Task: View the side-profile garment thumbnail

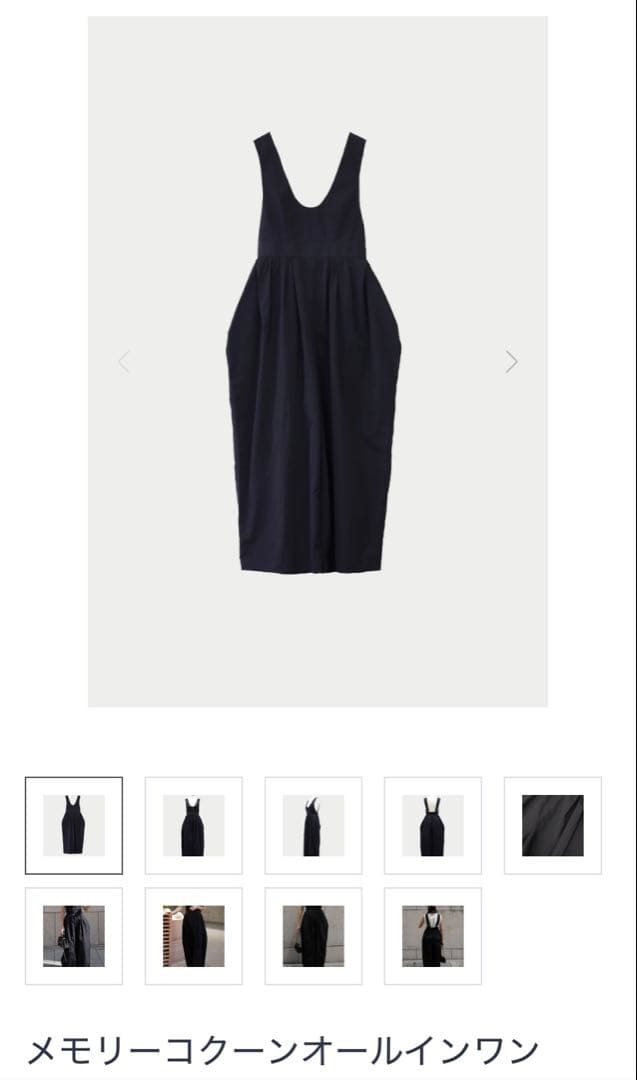Action: (313, 825)
